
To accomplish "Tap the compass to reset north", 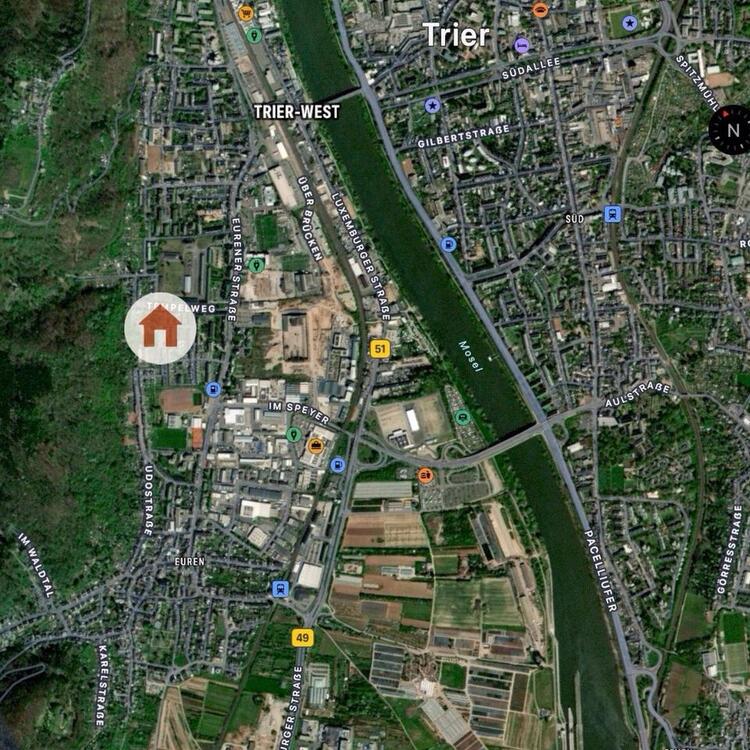I will (x=732, y=130).
